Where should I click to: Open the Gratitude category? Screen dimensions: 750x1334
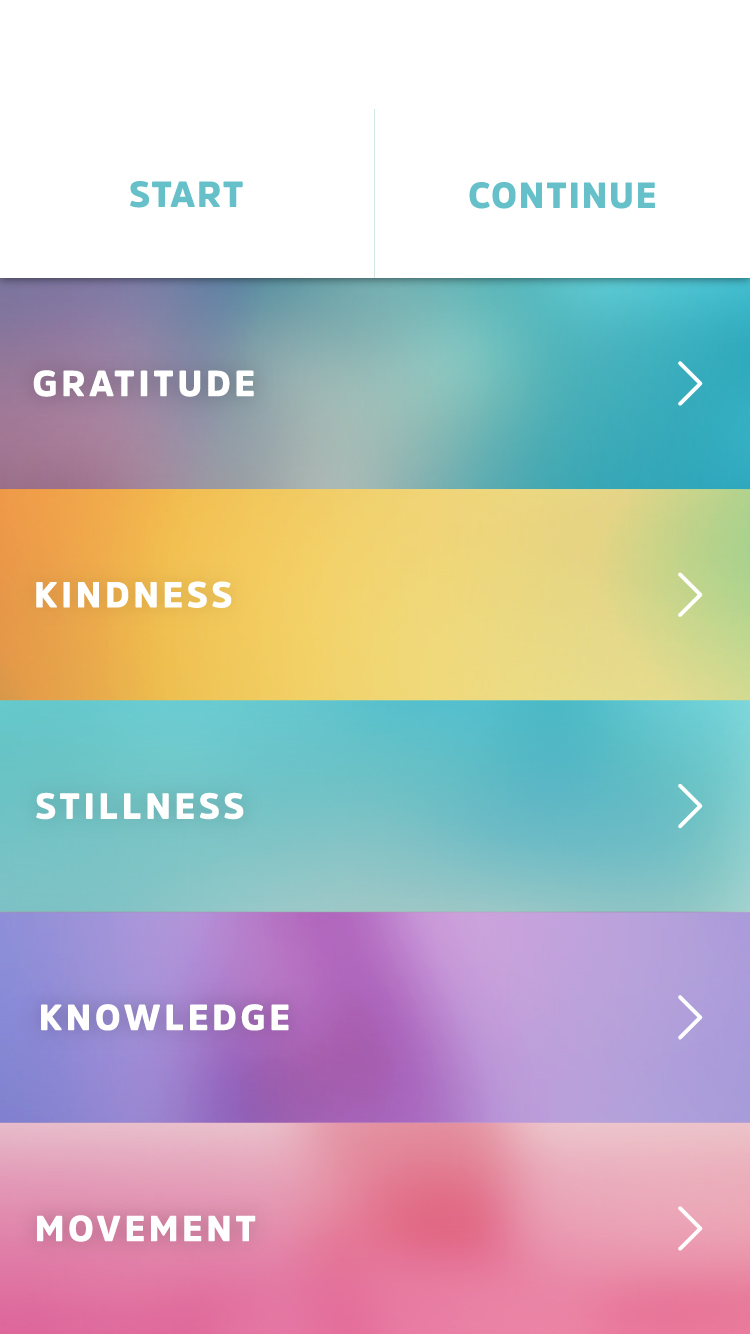375,384
